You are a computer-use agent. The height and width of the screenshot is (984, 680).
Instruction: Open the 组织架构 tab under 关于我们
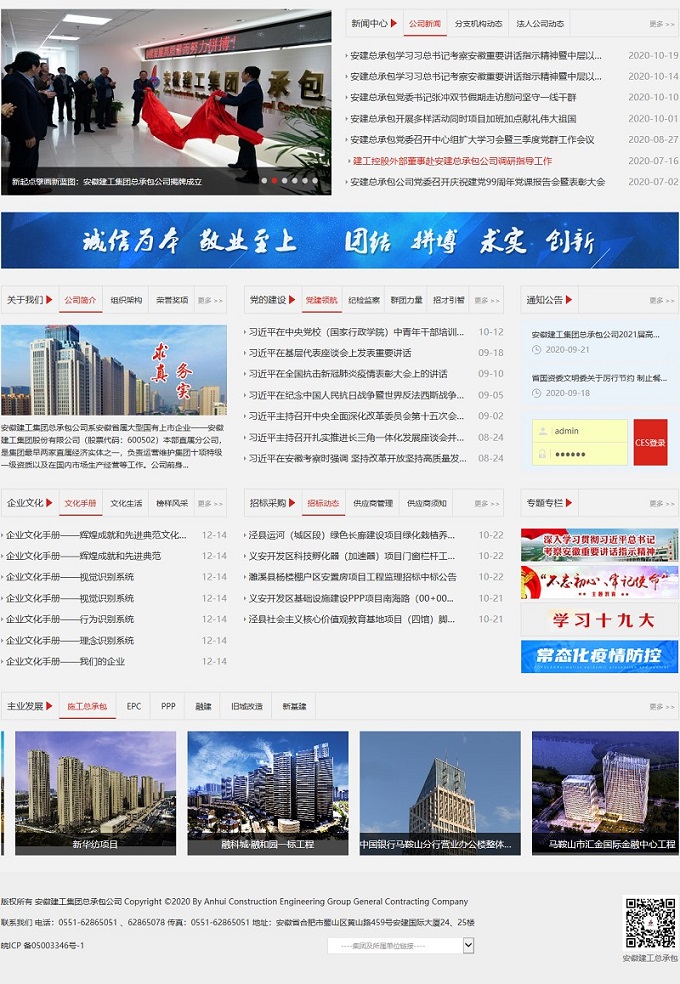point(126,300)
